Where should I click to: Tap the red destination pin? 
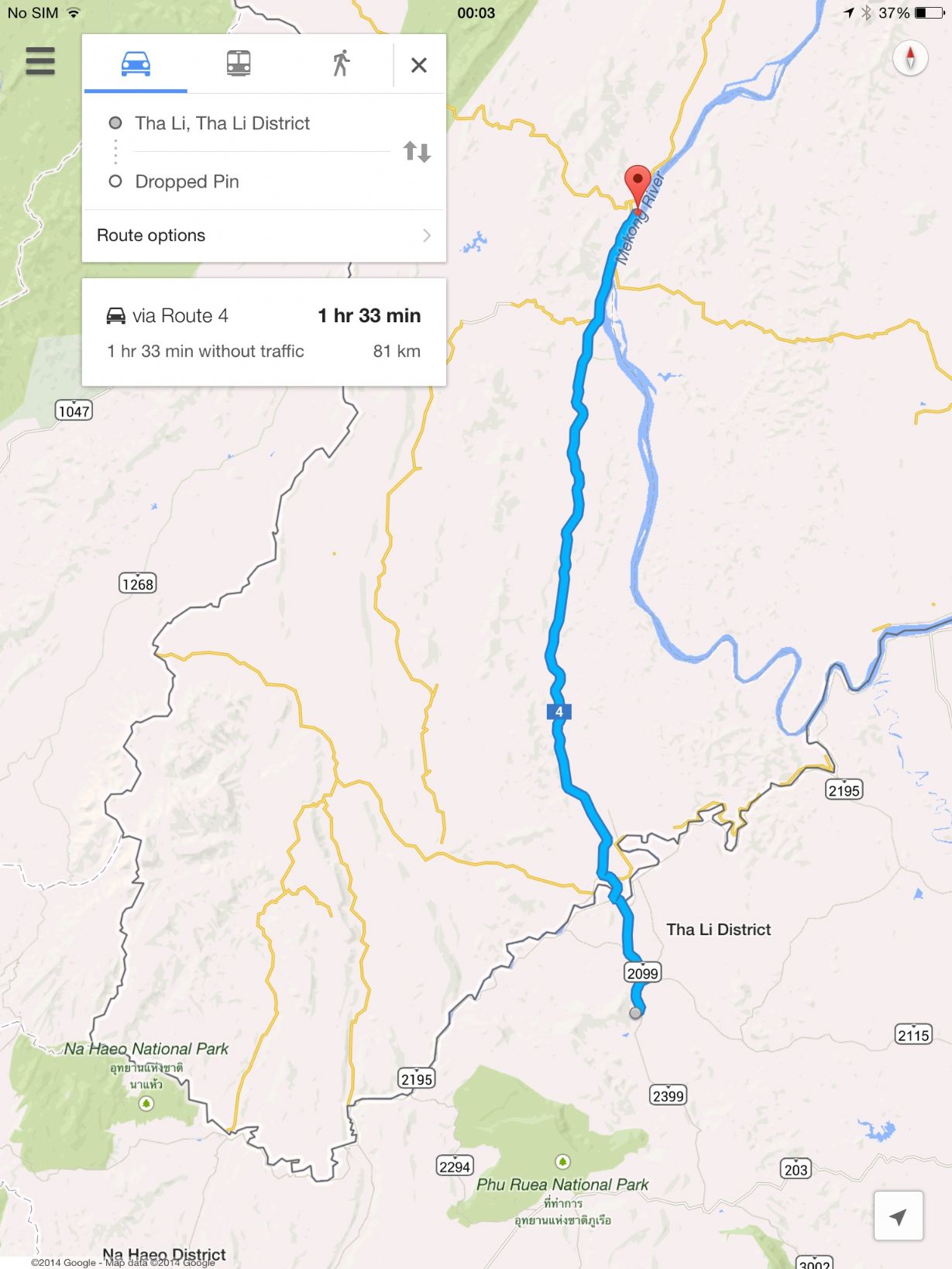coord(638,184)
